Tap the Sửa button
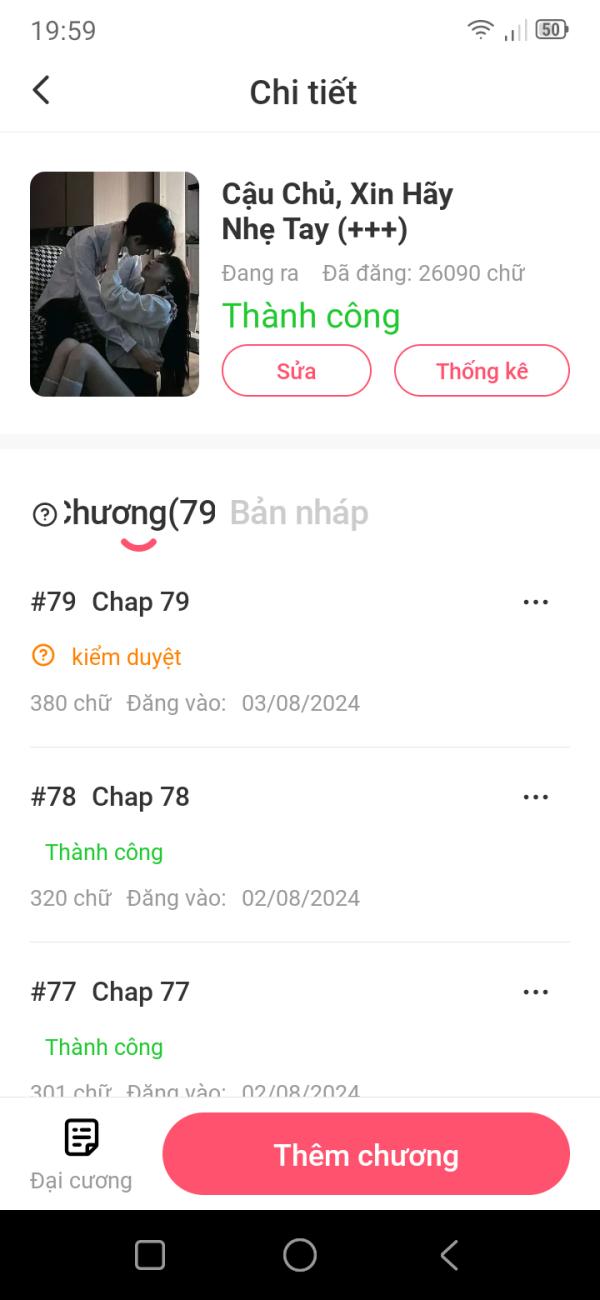600x1300 pixels. 296,371
